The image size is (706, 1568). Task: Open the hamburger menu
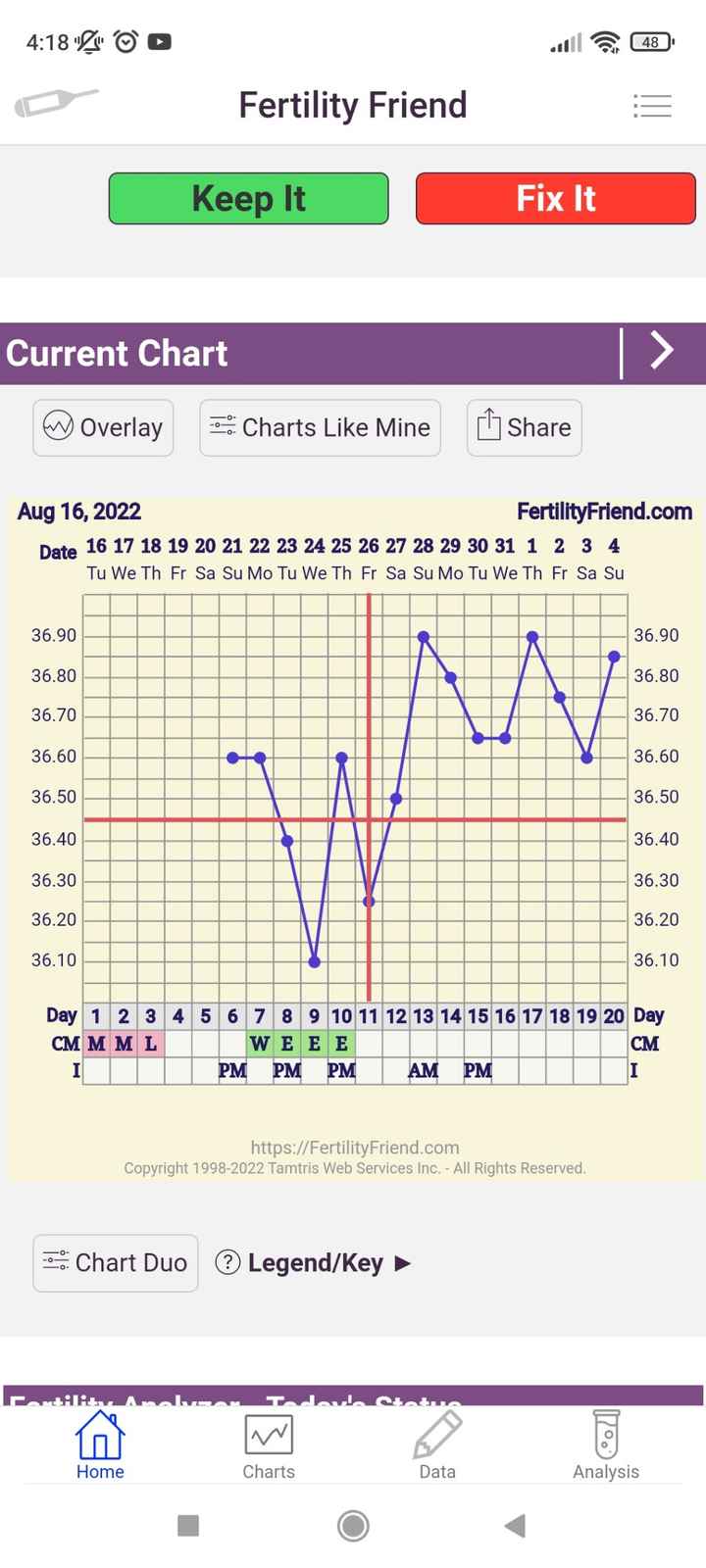coord(652,105)
